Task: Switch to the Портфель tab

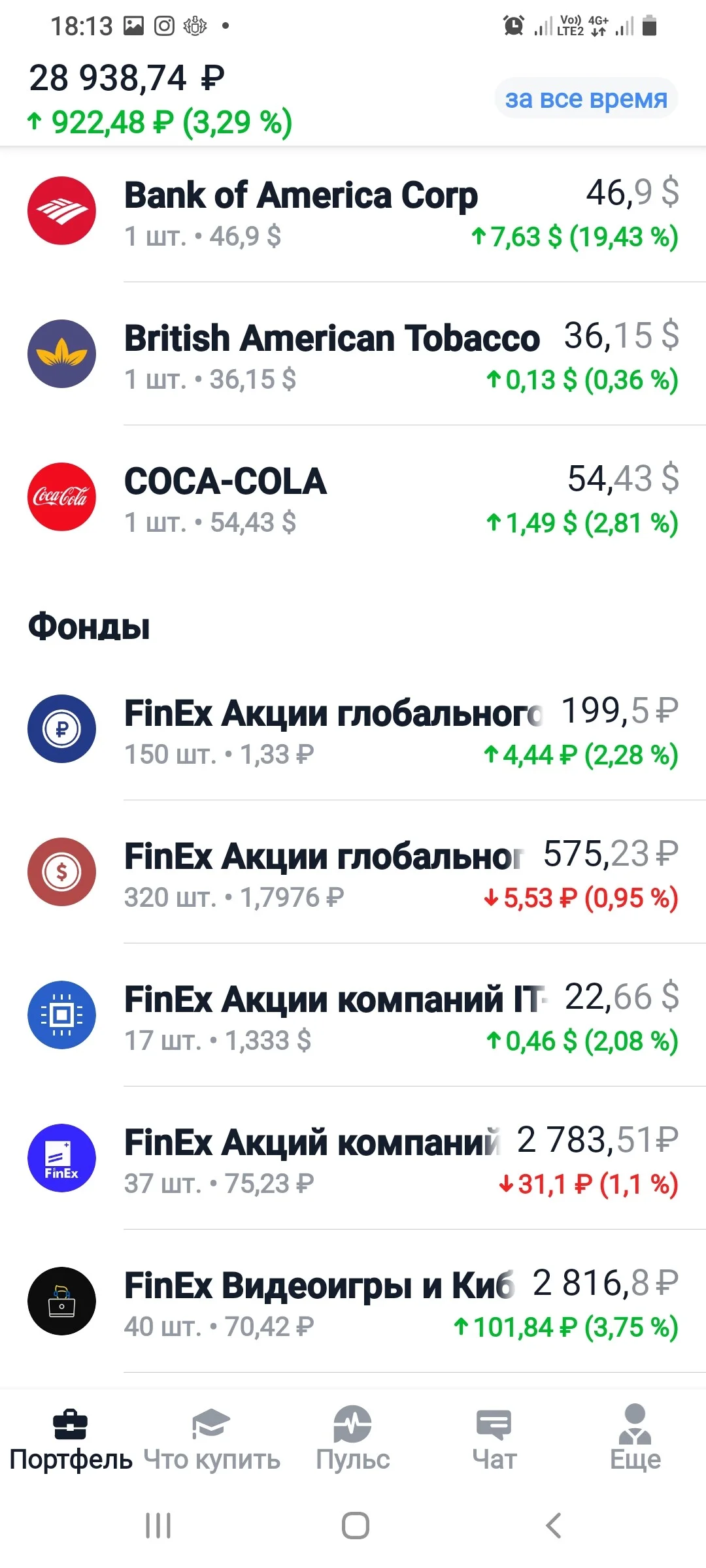Action: [x=71, y=1440]
